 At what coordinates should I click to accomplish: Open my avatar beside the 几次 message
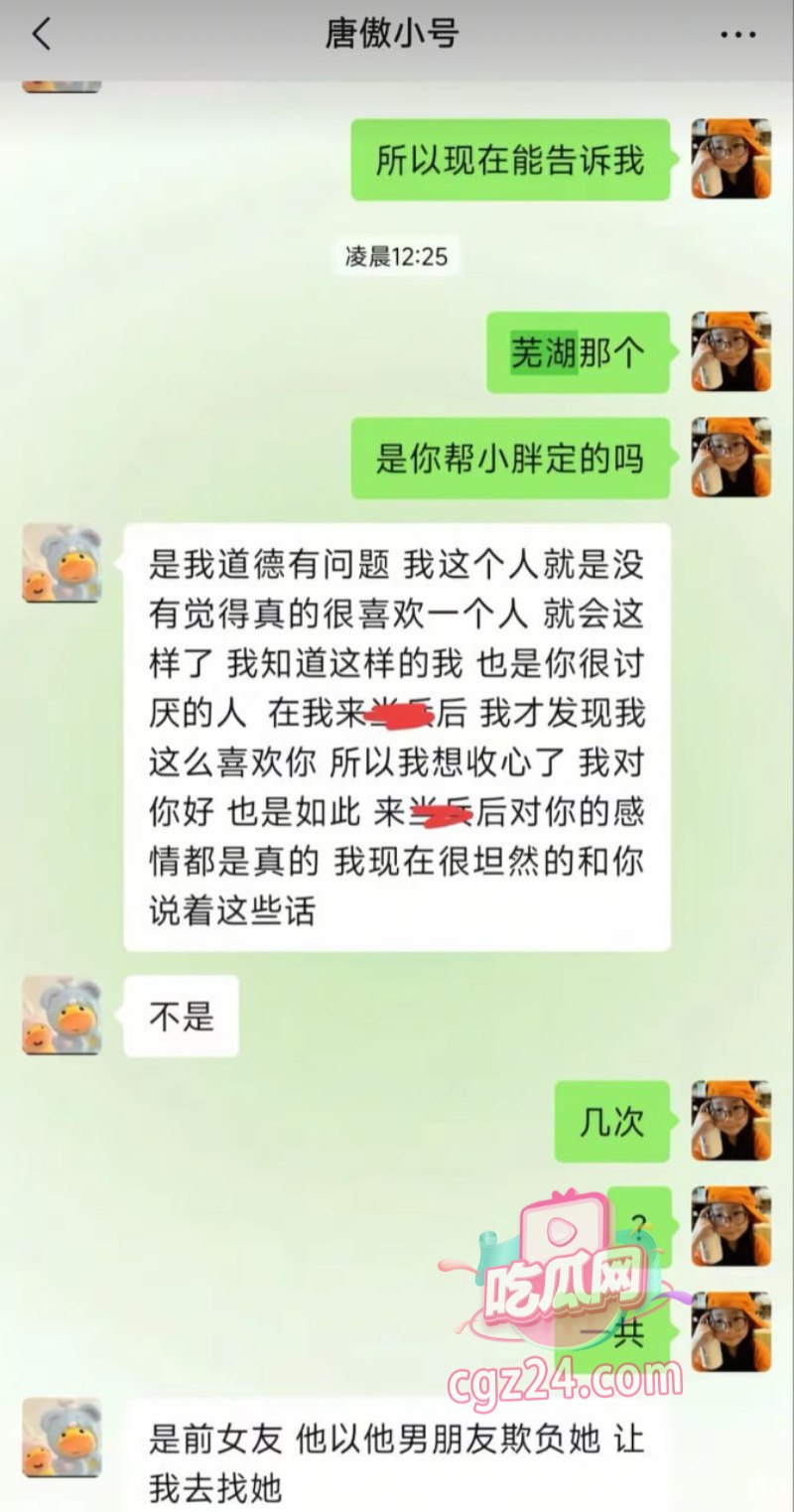[x=730, y=1120]
